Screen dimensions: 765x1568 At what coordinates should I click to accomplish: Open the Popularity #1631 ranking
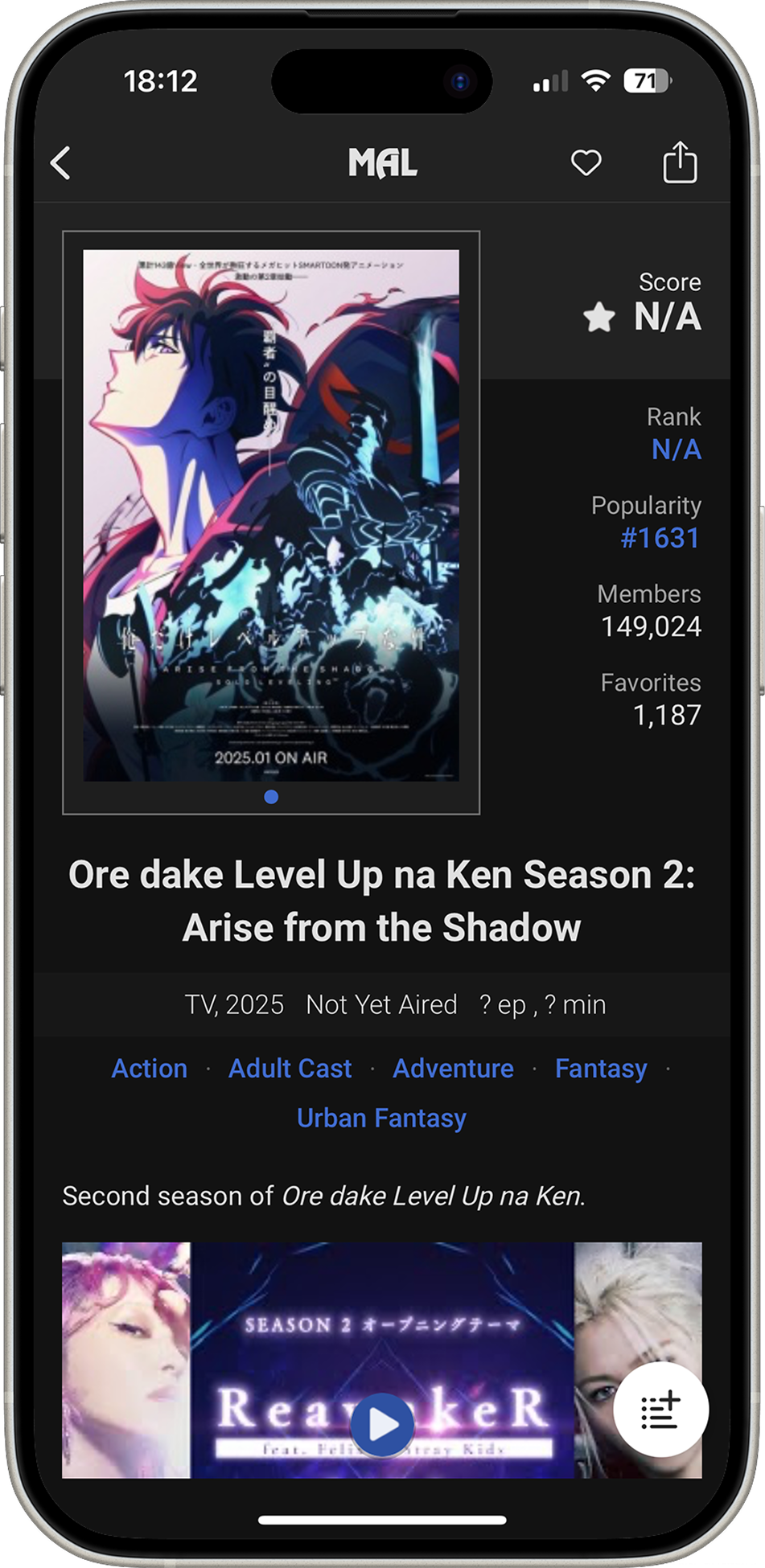point(662,539)
